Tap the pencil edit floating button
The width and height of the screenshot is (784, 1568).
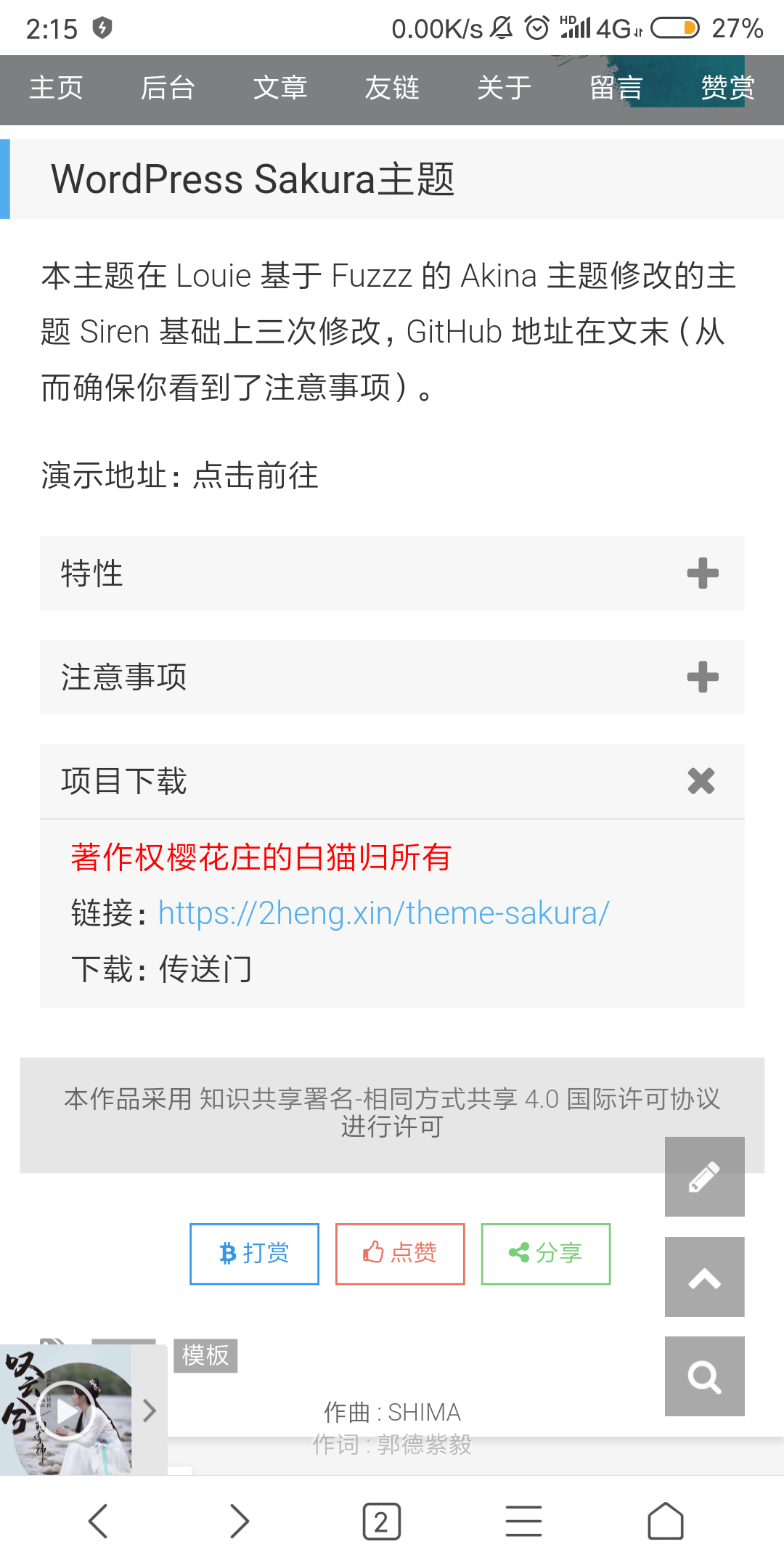click(x=704, y=1177)
